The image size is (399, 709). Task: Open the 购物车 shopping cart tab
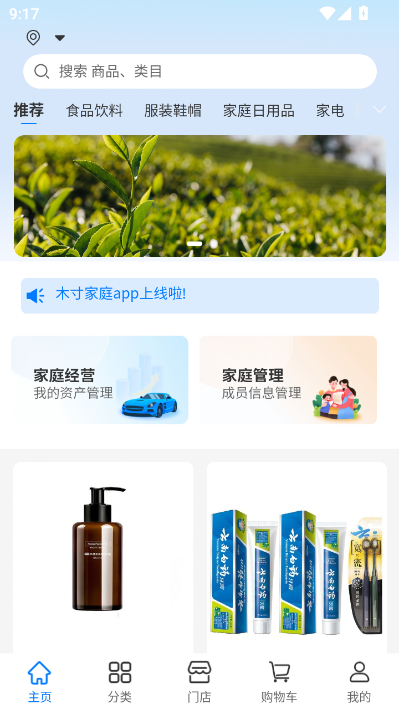tap(279, 681)
